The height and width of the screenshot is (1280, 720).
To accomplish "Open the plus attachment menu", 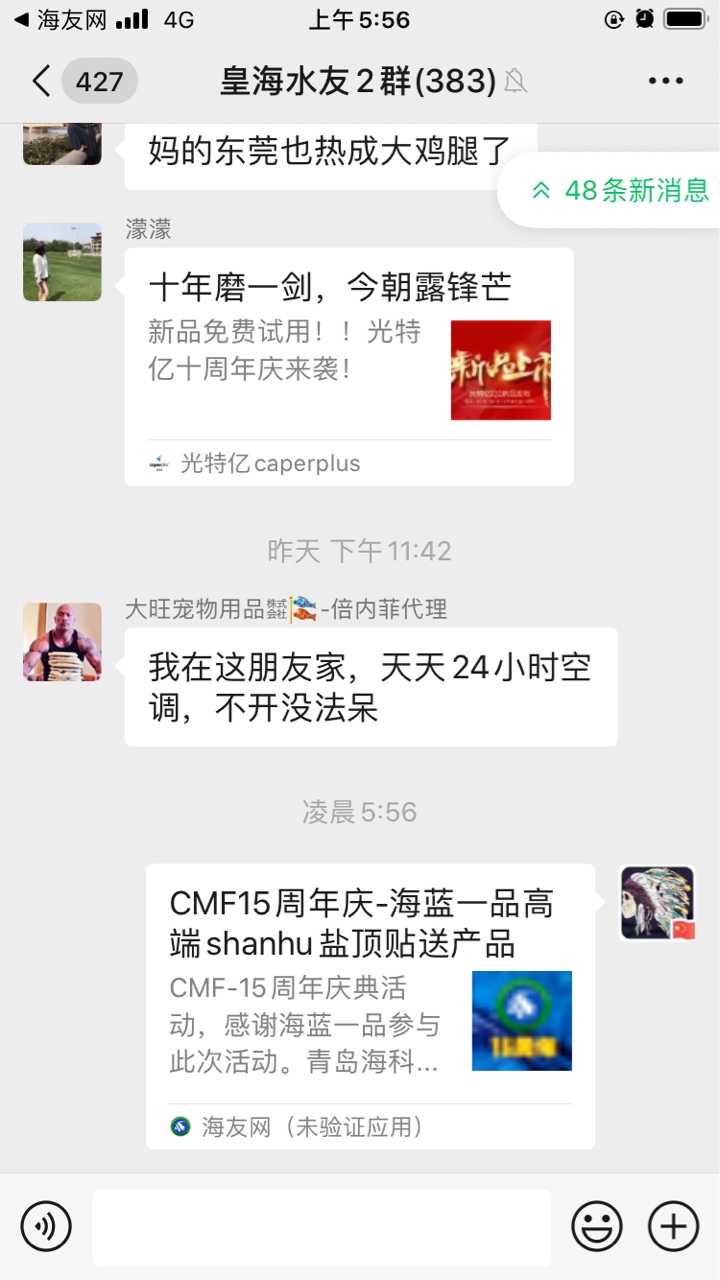I will click(x=673, y=1227).
